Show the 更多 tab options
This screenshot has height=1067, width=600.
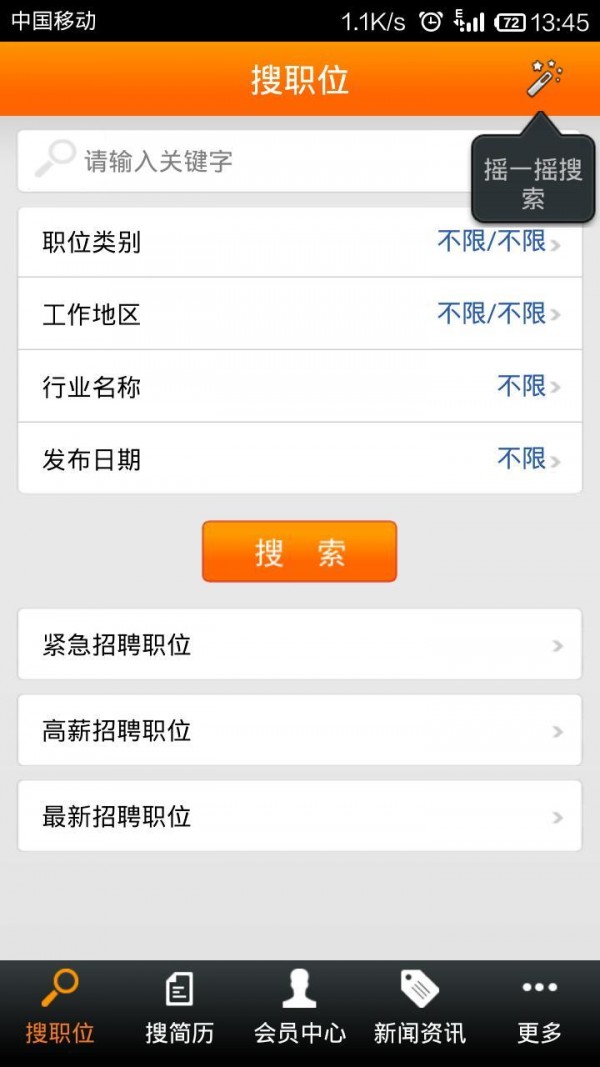tap(540, 1010)
